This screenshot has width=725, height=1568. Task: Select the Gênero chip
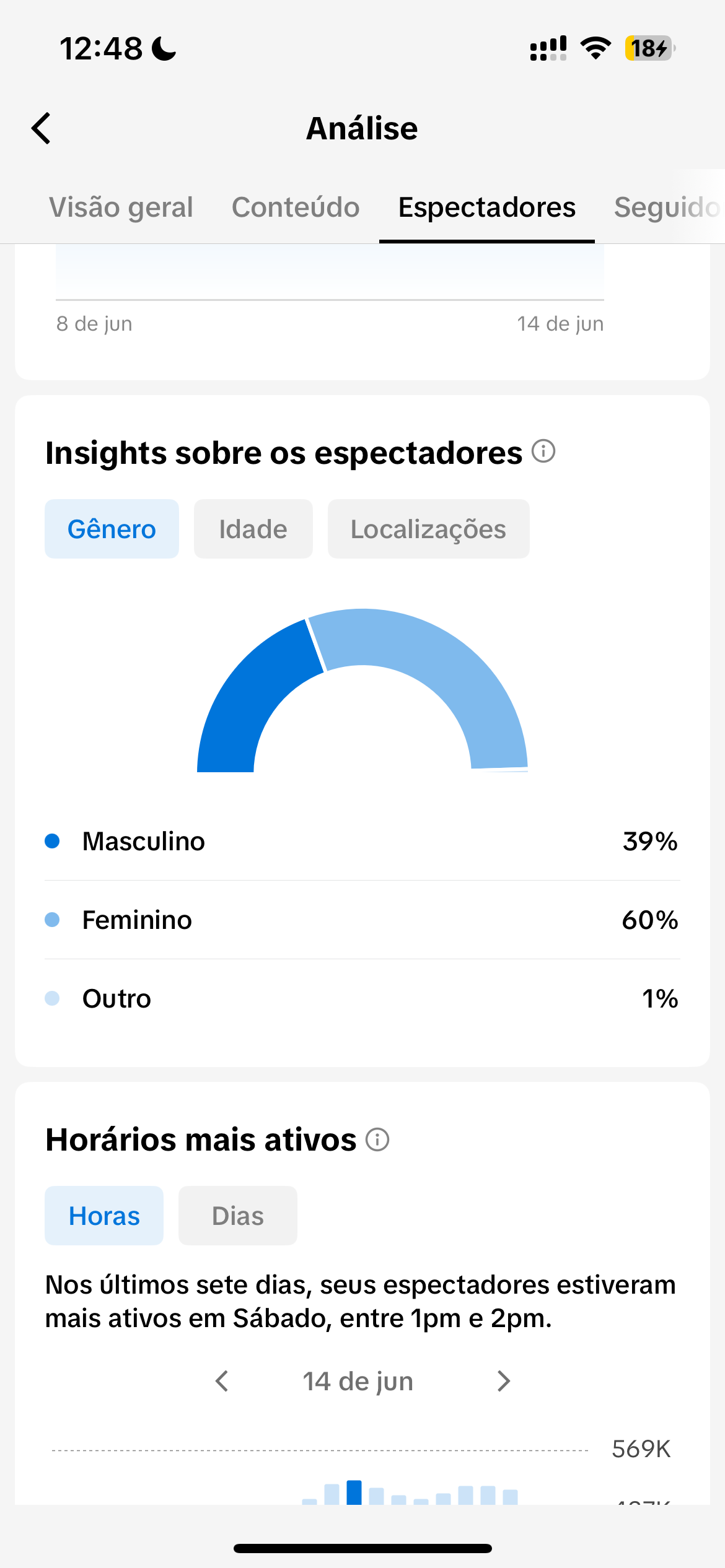point(112,529)
